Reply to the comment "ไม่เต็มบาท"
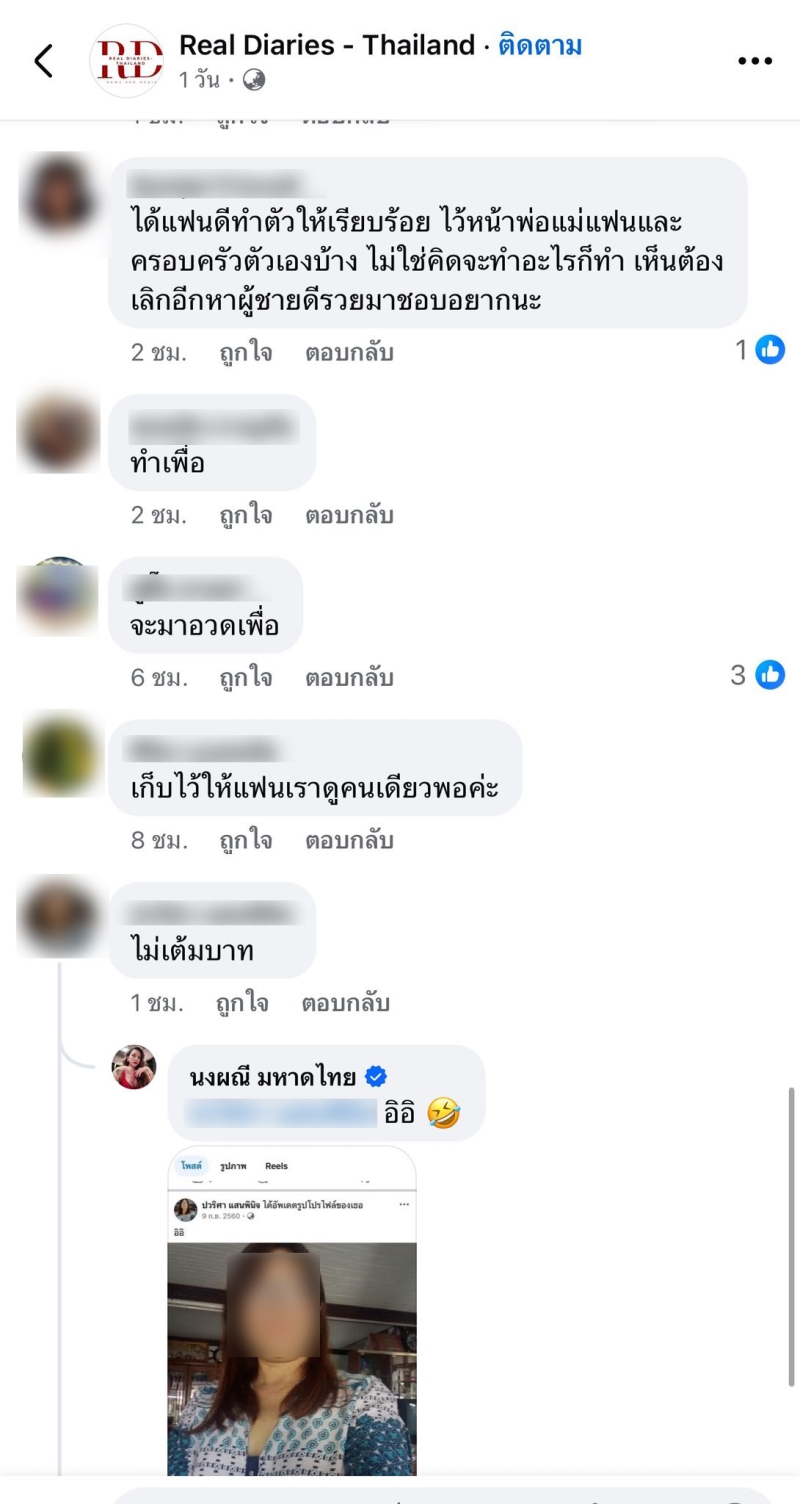This screenshot has width=800, height=1504. [x=345, y=1003]
